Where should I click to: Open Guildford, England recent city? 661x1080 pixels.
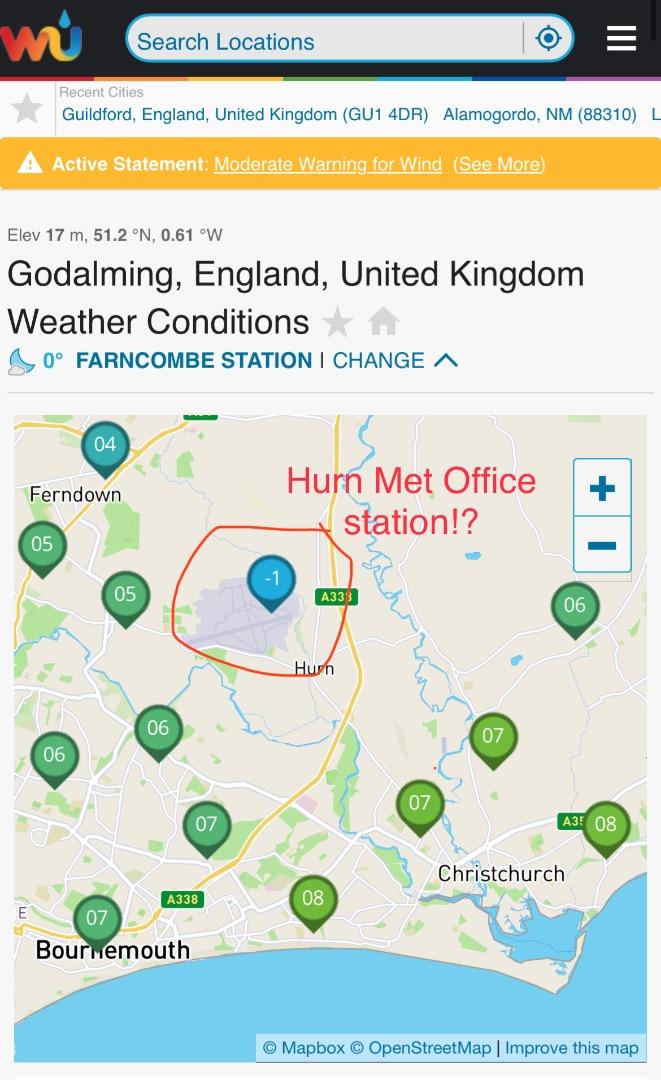245,114
